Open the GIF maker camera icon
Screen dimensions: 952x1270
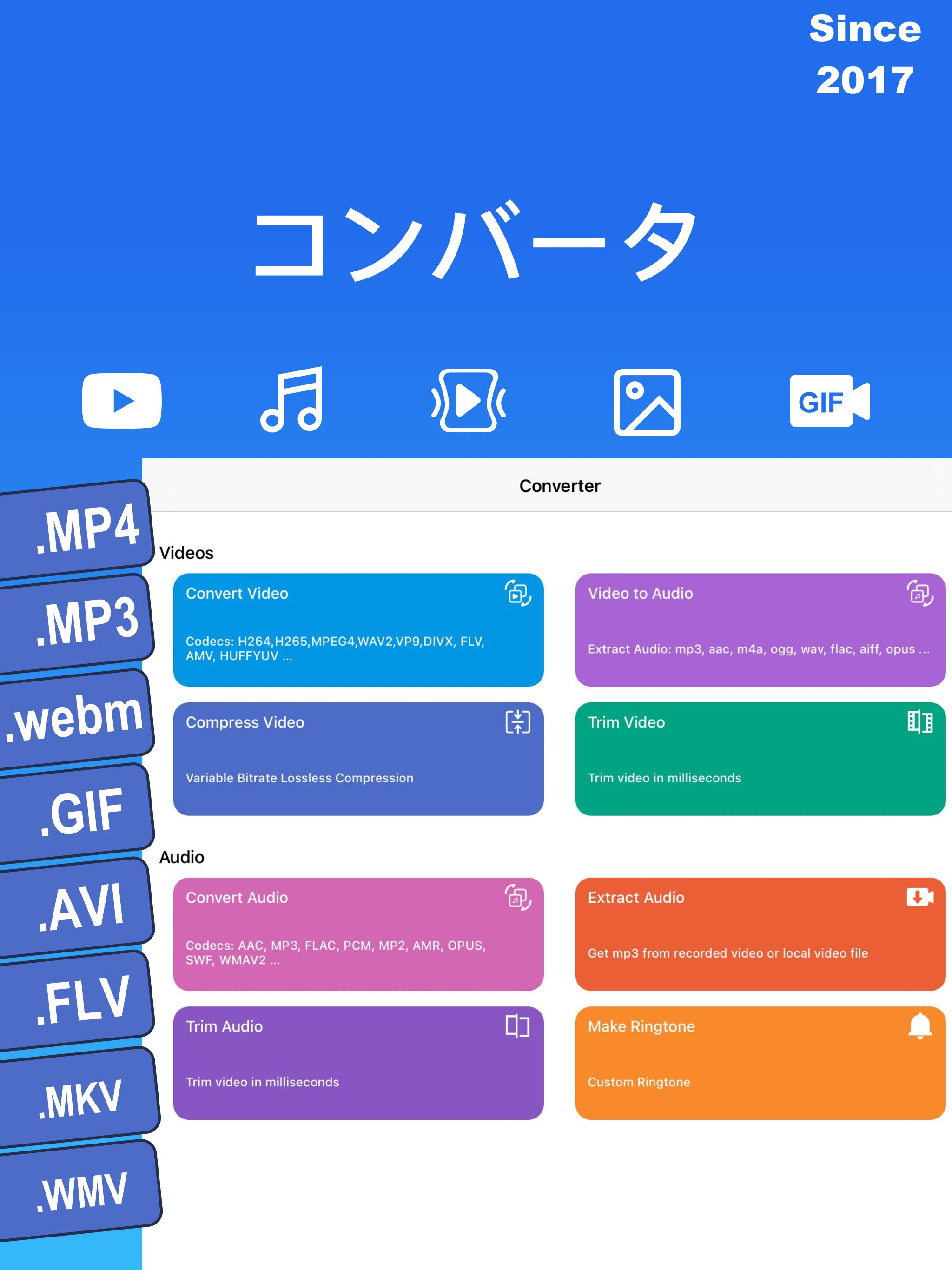tap(828, 401)
